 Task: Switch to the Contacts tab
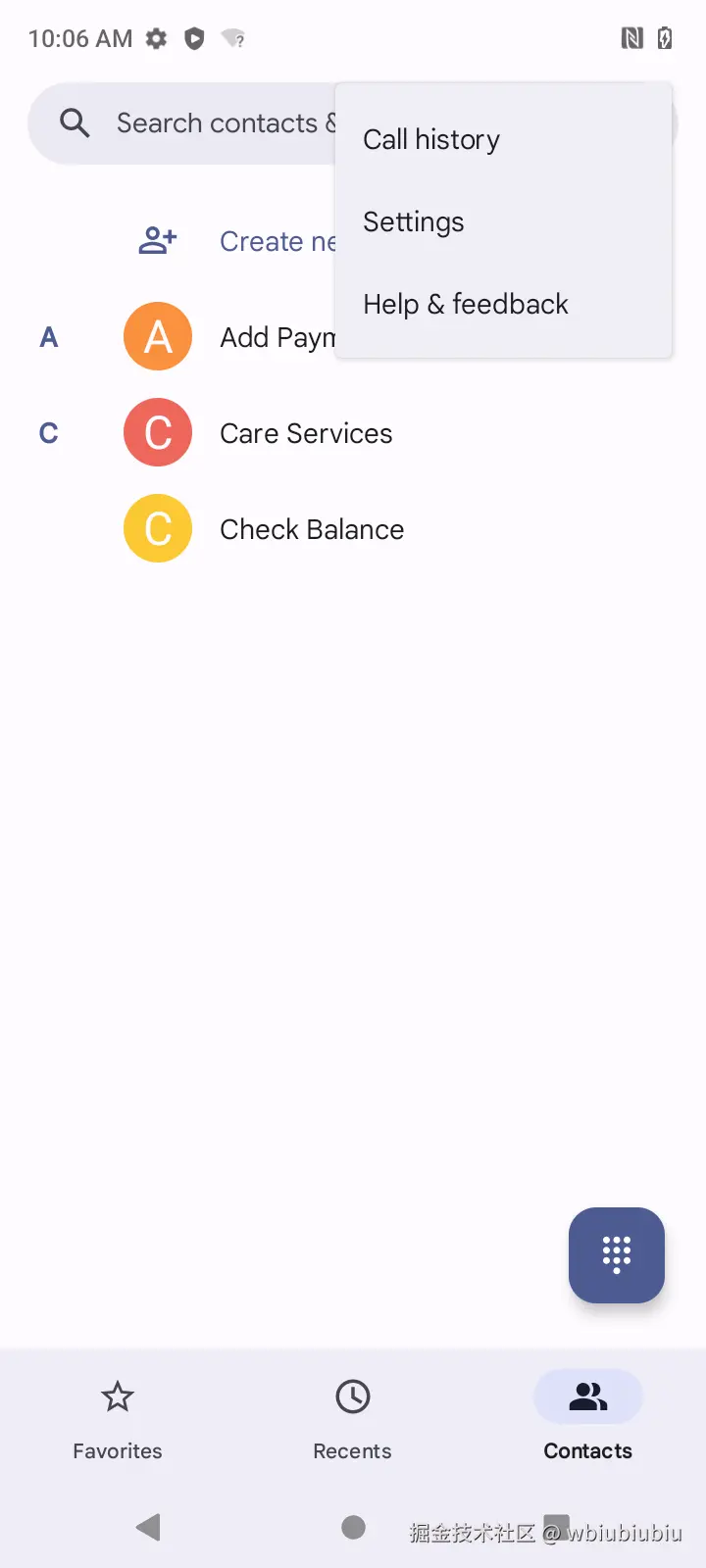(x=587, y=1418)
